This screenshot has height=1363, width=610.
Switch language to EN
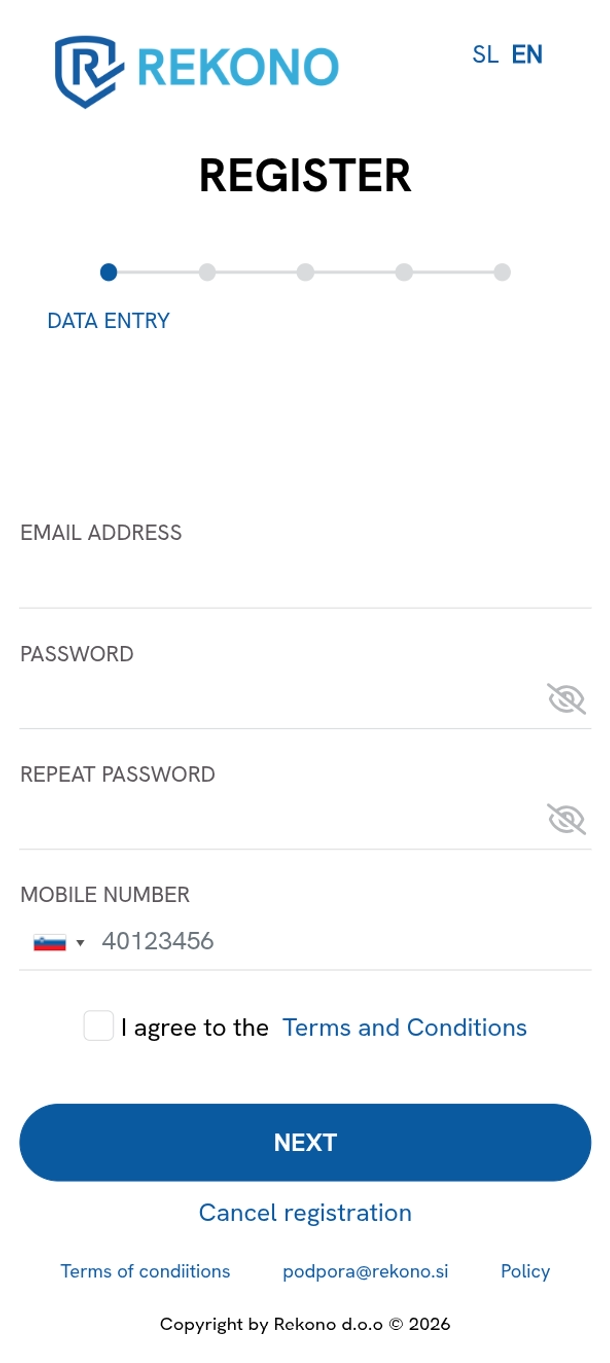click(x=527, y=55)
